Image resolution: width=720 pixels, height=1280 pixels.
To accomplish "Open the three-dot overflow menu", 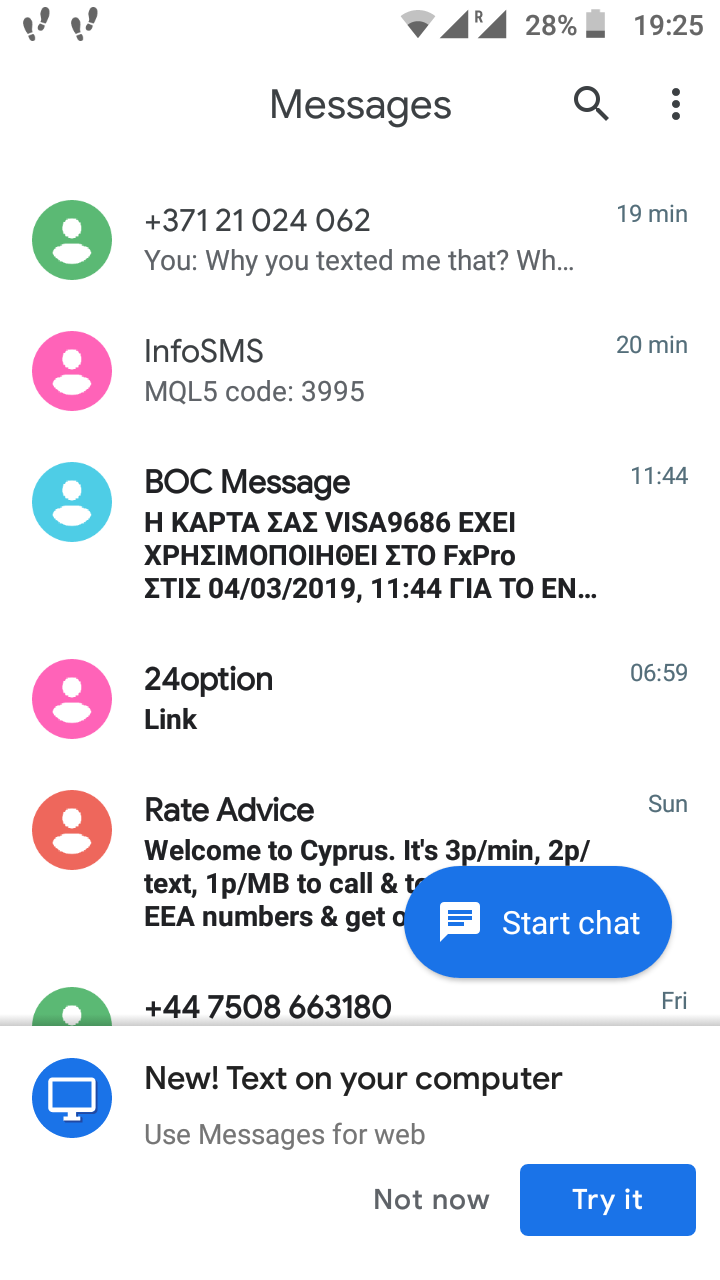I will 676,104.
